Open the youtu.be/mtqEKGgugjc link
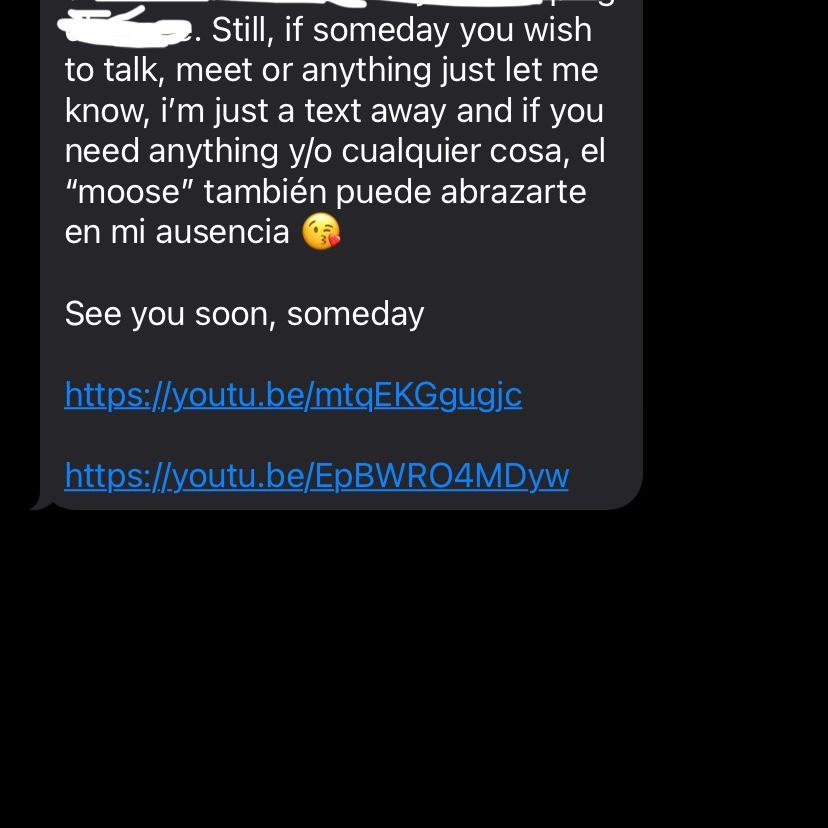 (293, 395)
